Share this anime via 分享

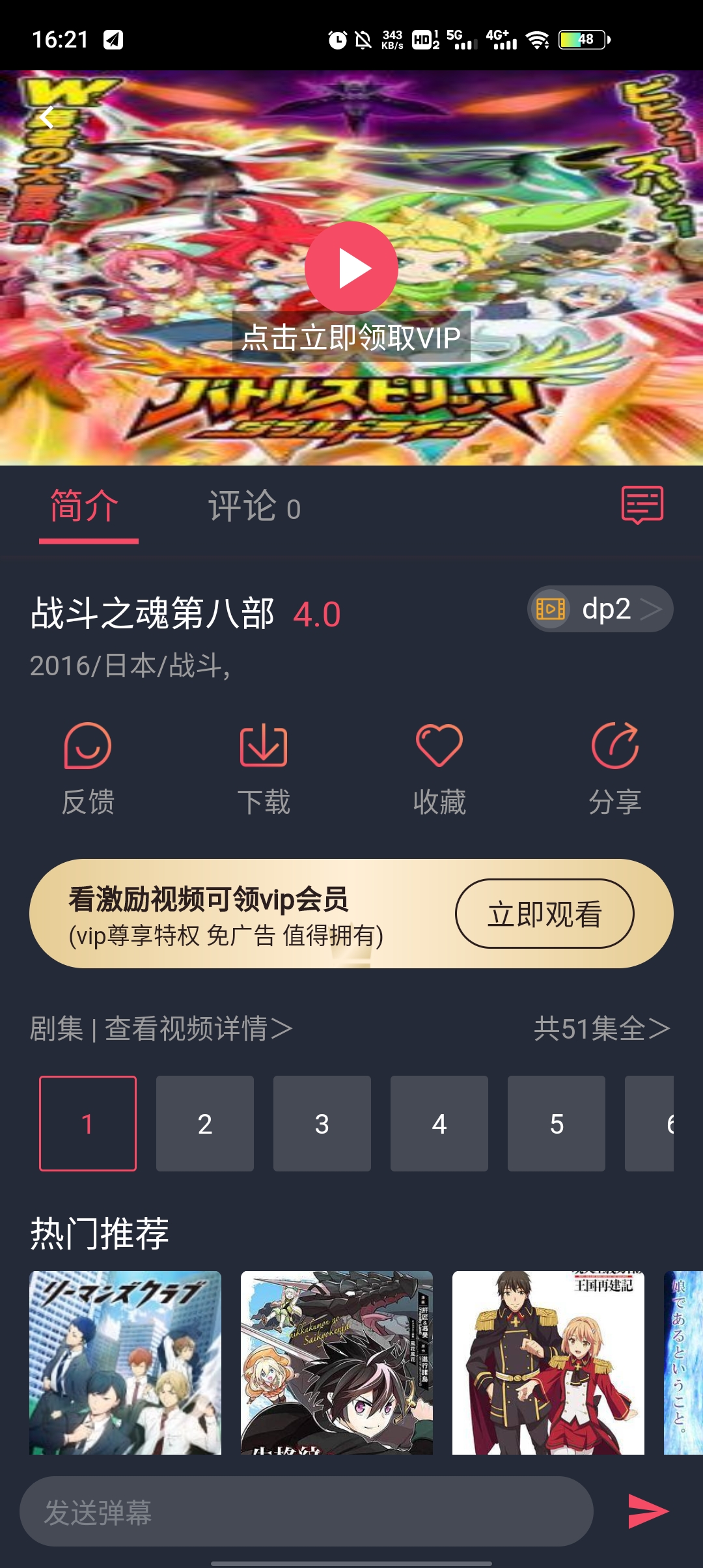(615, 768)
